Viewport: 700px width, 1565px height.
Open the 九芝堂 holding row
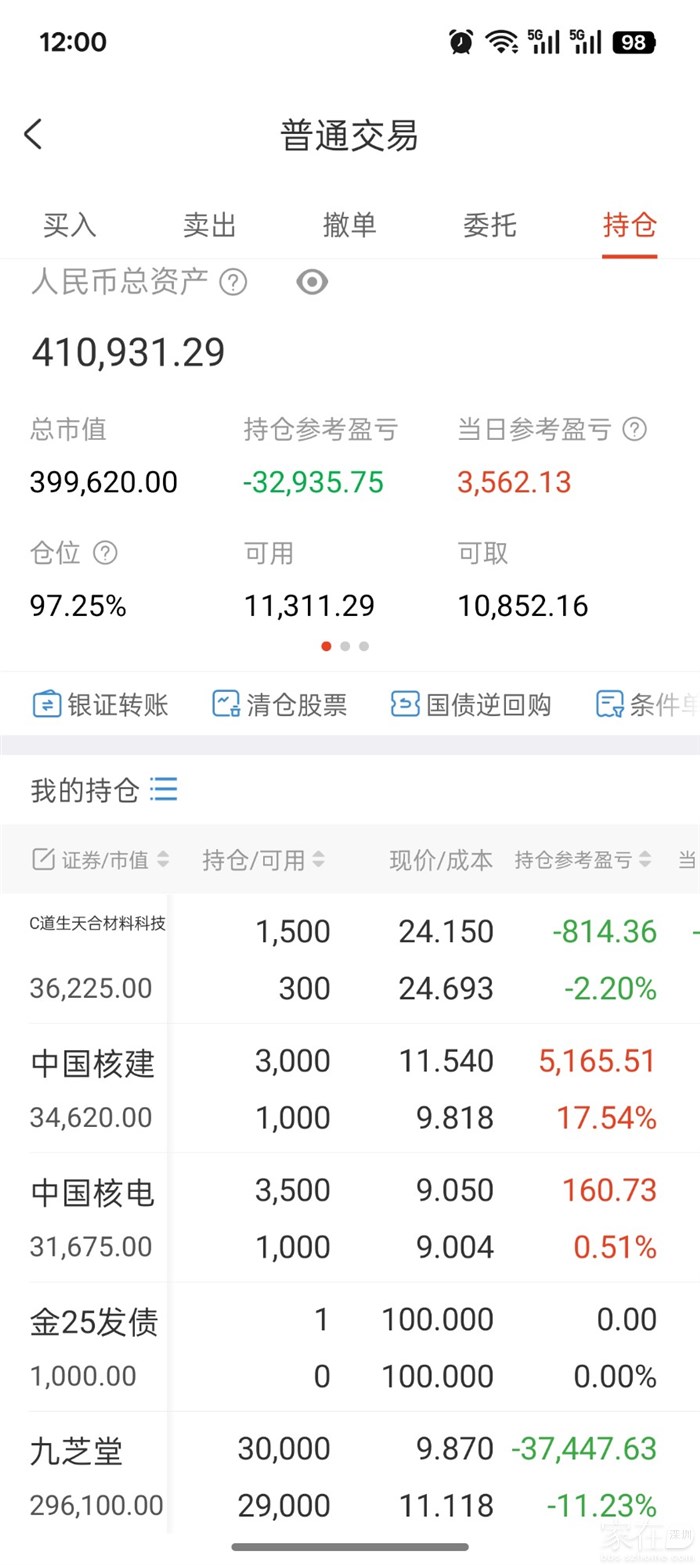tap(350, 1476)
